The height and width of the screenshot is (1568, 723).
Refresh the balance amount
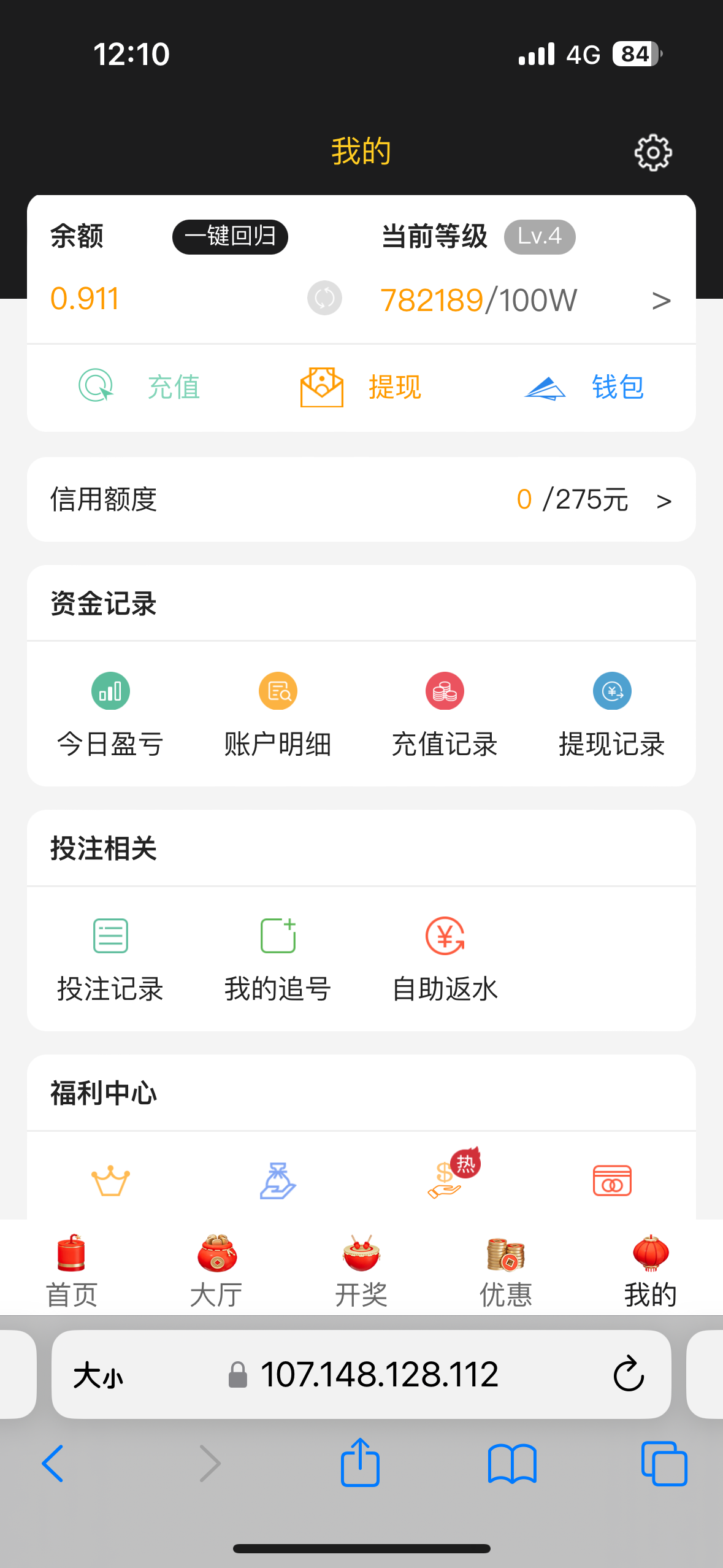[324, 299]
